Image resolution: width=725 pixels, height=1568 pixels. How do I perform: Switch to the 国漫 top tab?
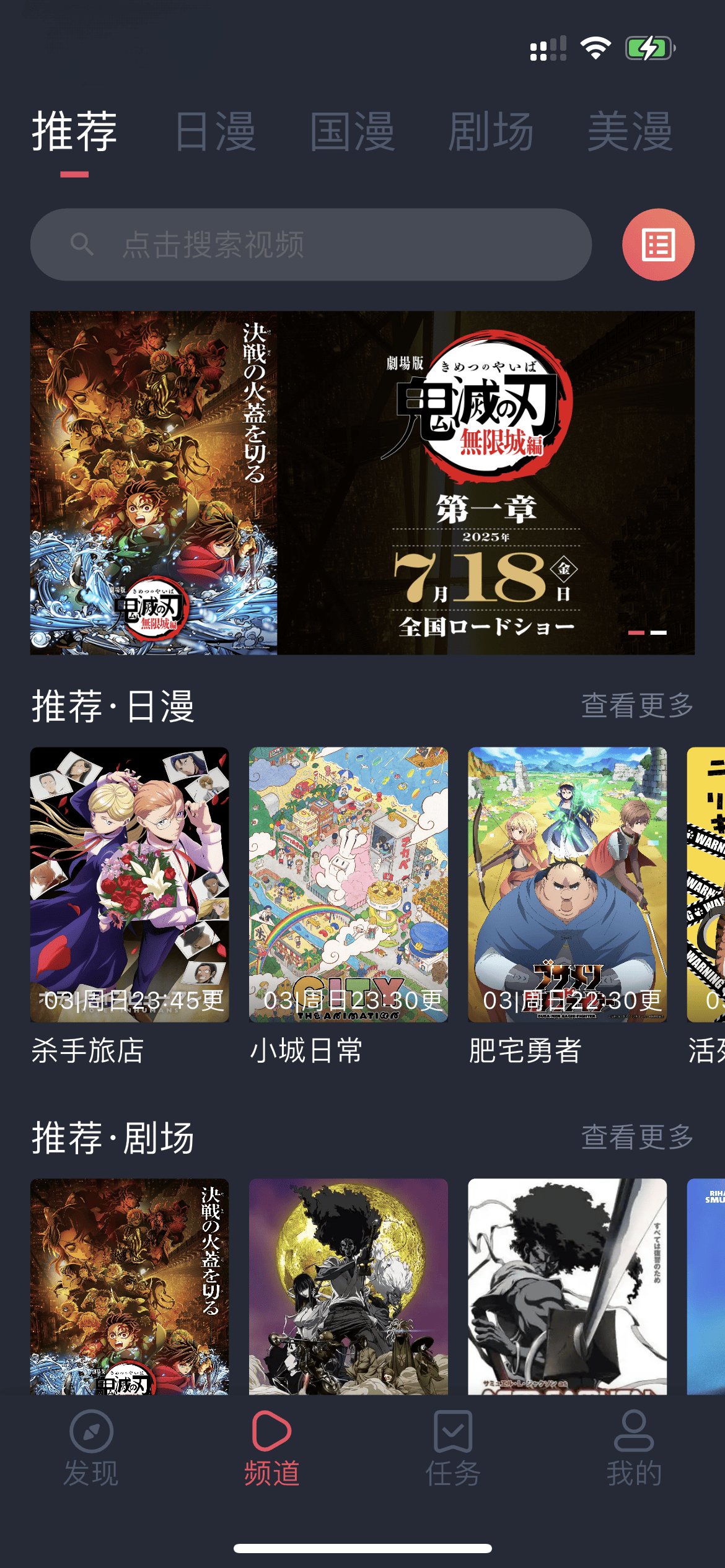[352, 131]
